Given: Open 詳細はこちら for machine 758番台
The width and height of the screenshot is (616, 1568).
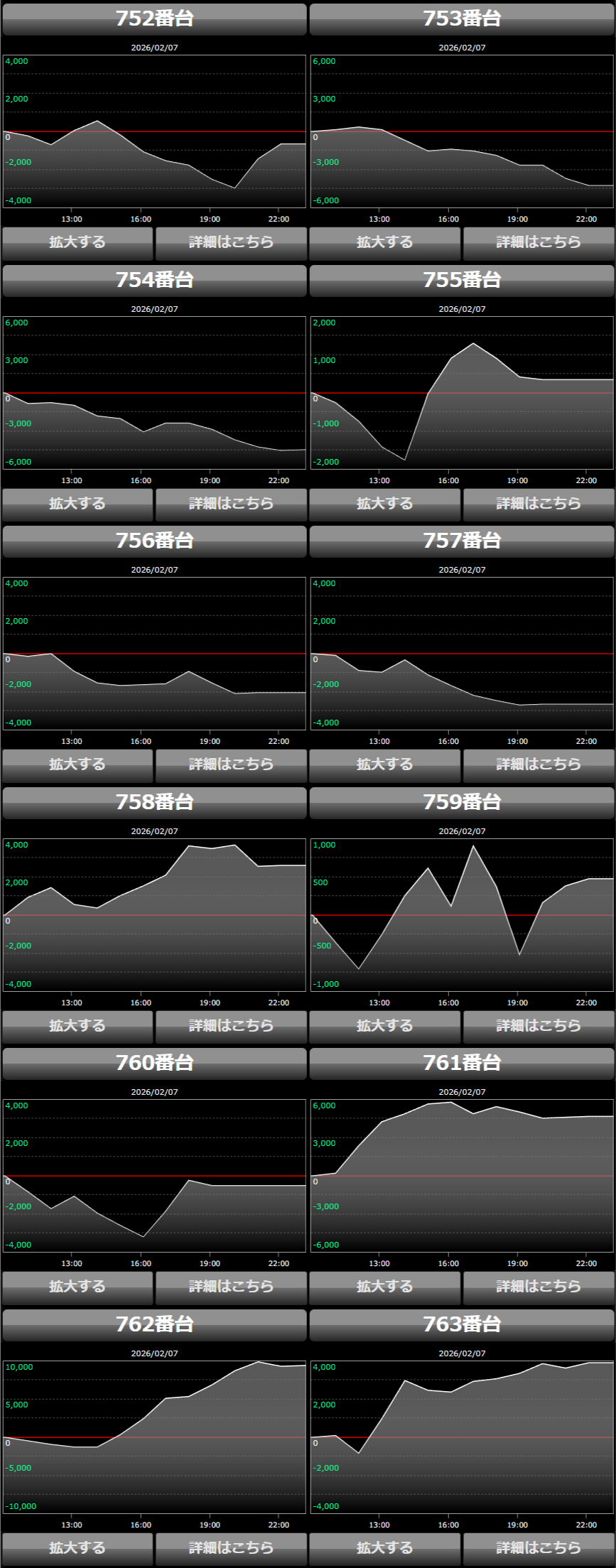Looking at the screenshot, I should click(231, 1026).
